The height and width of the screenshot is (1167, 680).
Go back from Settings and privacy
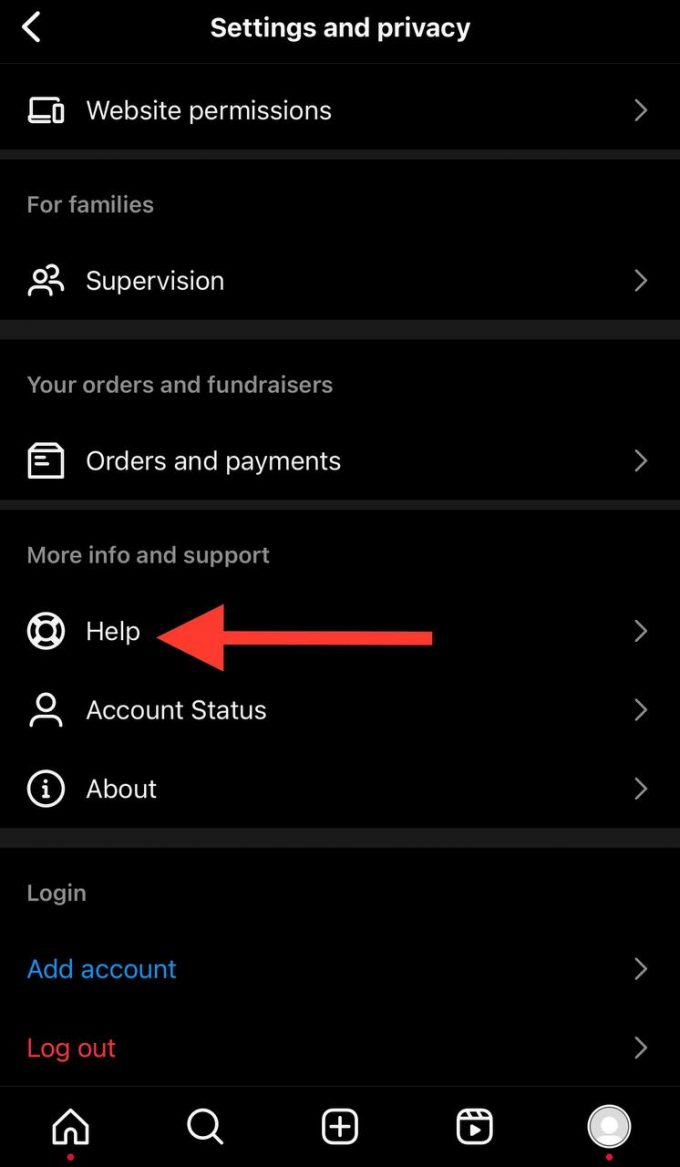click(x=32, y=28)
